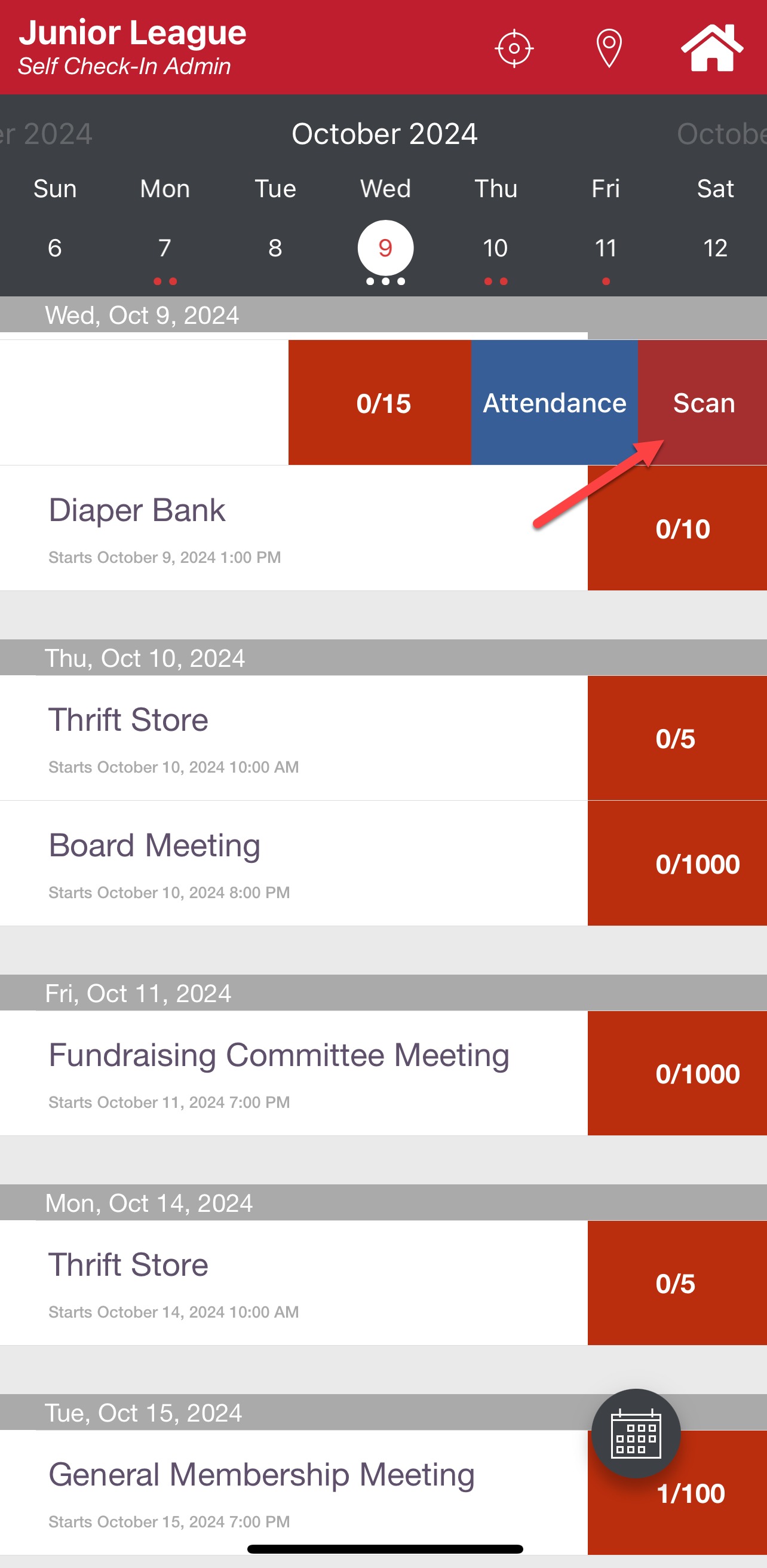Select Friday the 11th in calendar
Viewport: 767px width, 1568px height.
[x=606, y=249]
